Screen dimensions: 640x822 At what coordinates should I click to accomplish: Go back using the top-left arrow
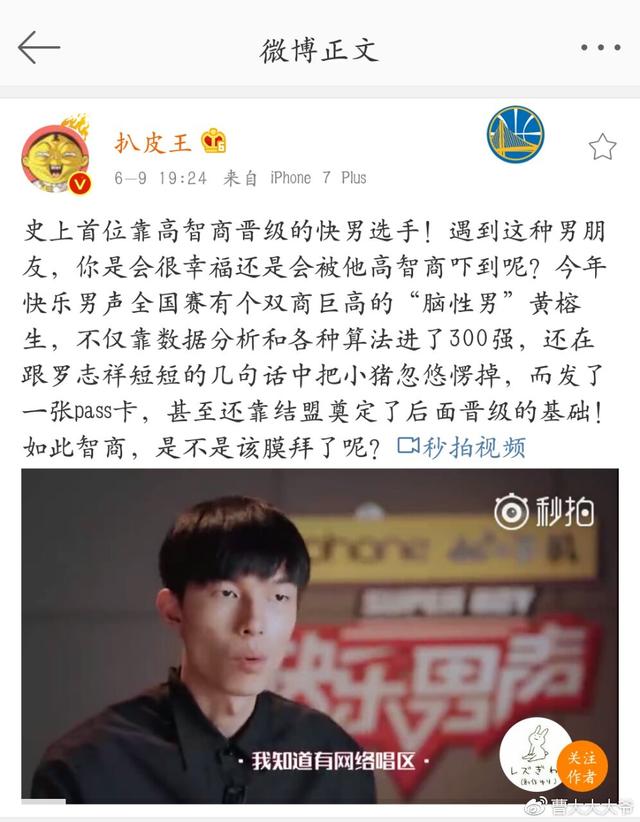[38, 47]
